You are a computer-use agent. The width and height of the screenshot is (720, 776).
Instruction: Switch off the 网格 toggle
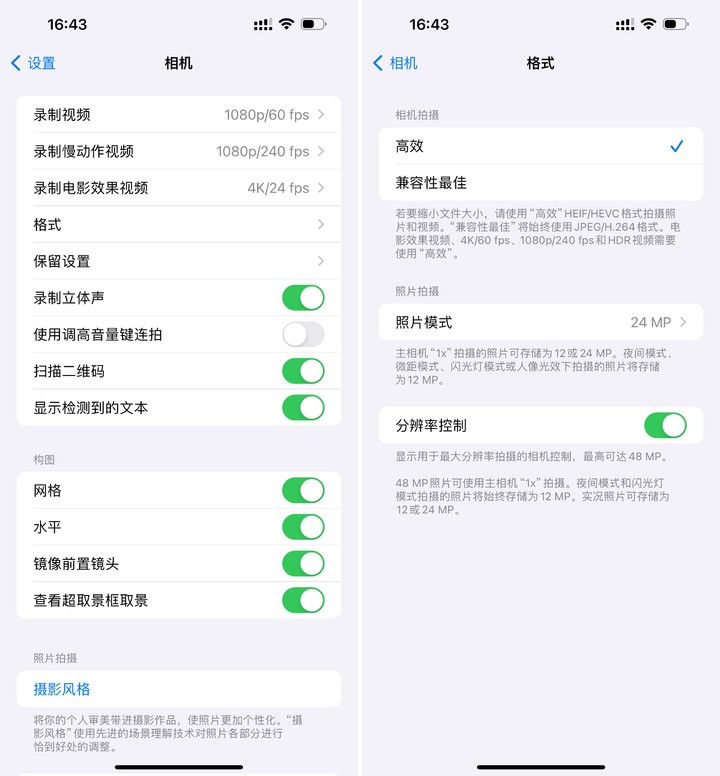click(303, 491)
